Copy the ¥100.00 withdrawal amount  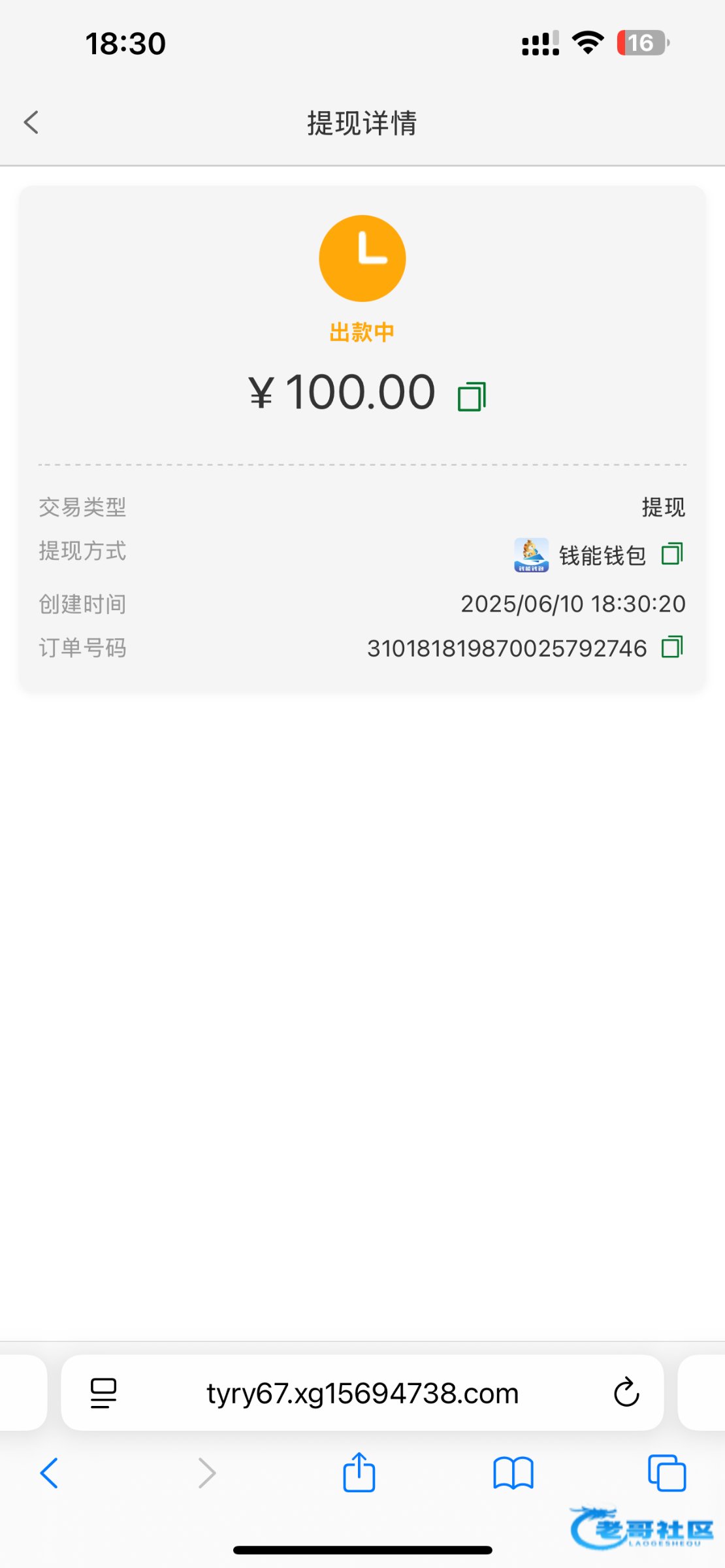472,397
